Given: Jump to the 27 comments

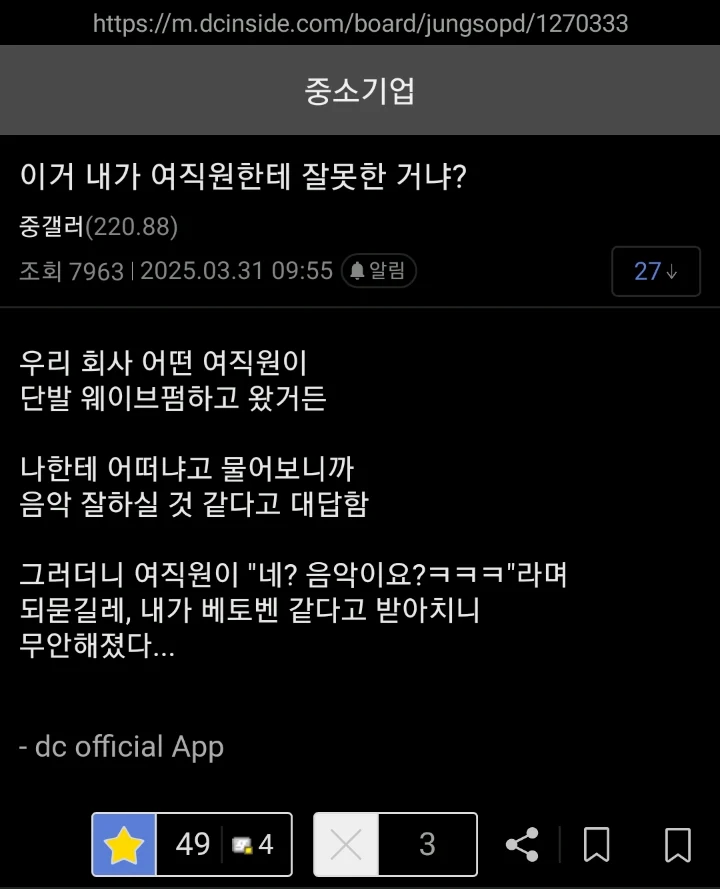Looking at the screenshot, I should click(656, 271).
